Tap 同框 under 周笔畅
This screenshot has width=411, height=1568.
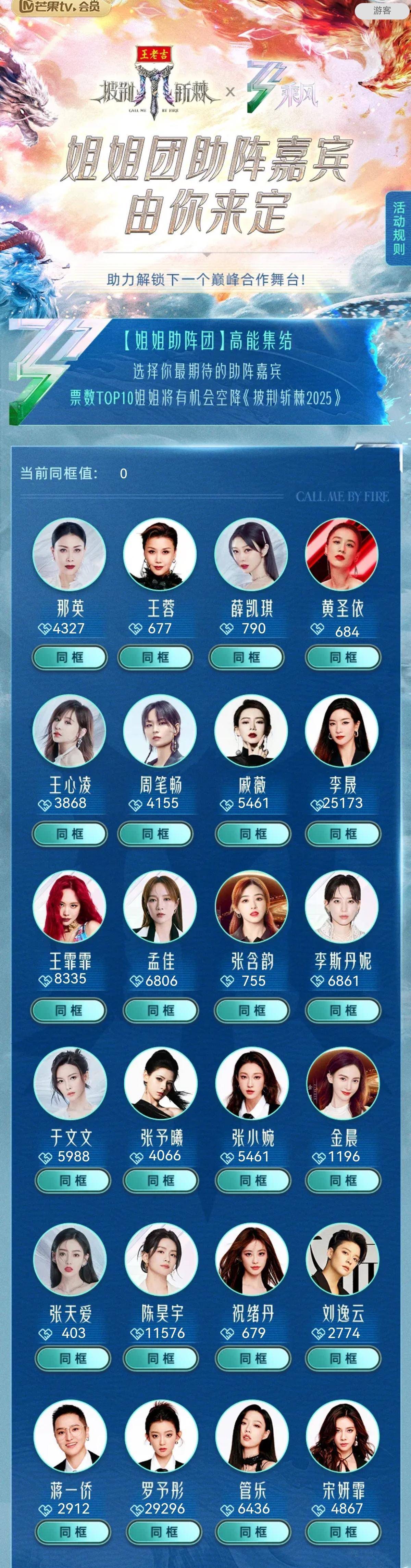pyautogui.click(x=155, y=833)
